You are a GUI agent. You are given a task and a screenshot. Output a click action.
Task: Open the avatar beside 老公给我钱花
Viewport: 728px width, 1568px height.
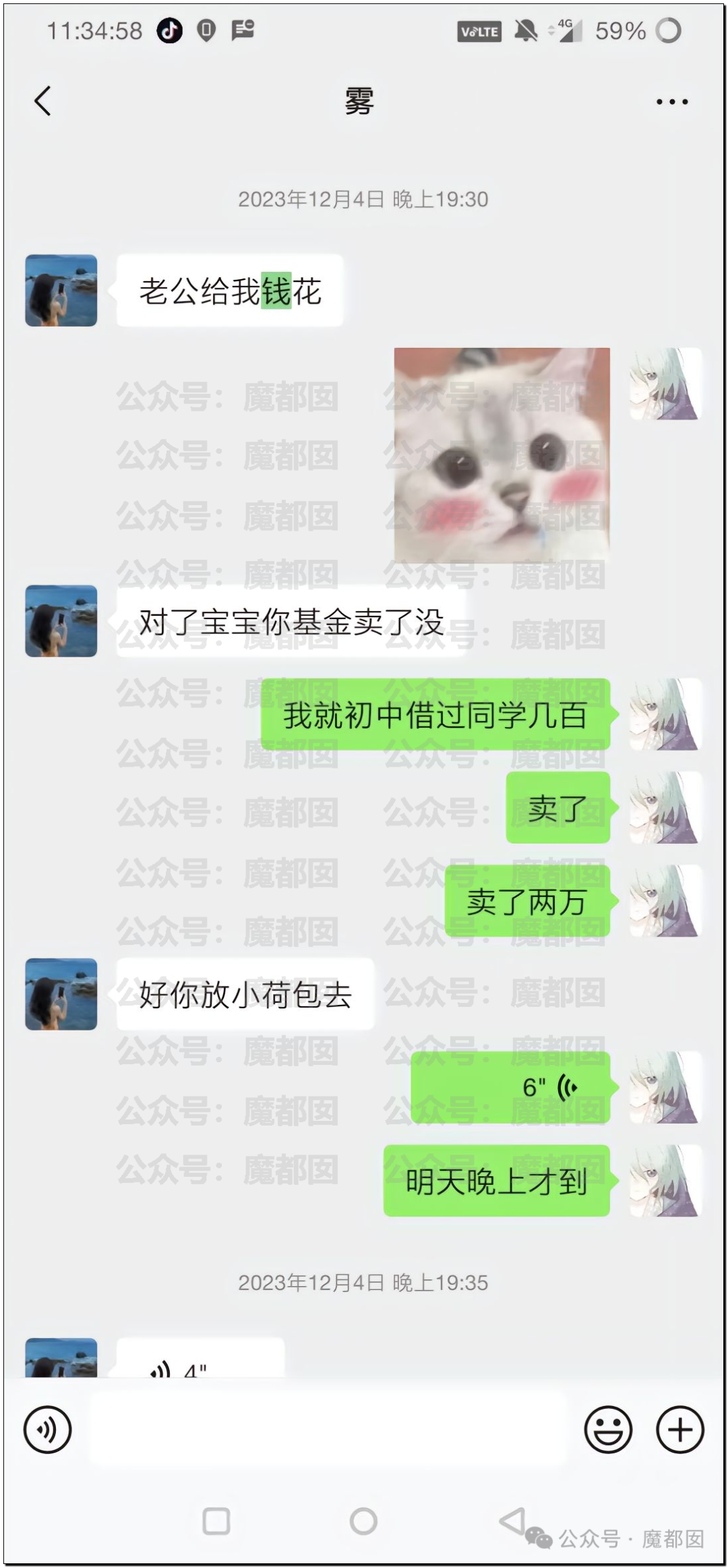point(61,291)
